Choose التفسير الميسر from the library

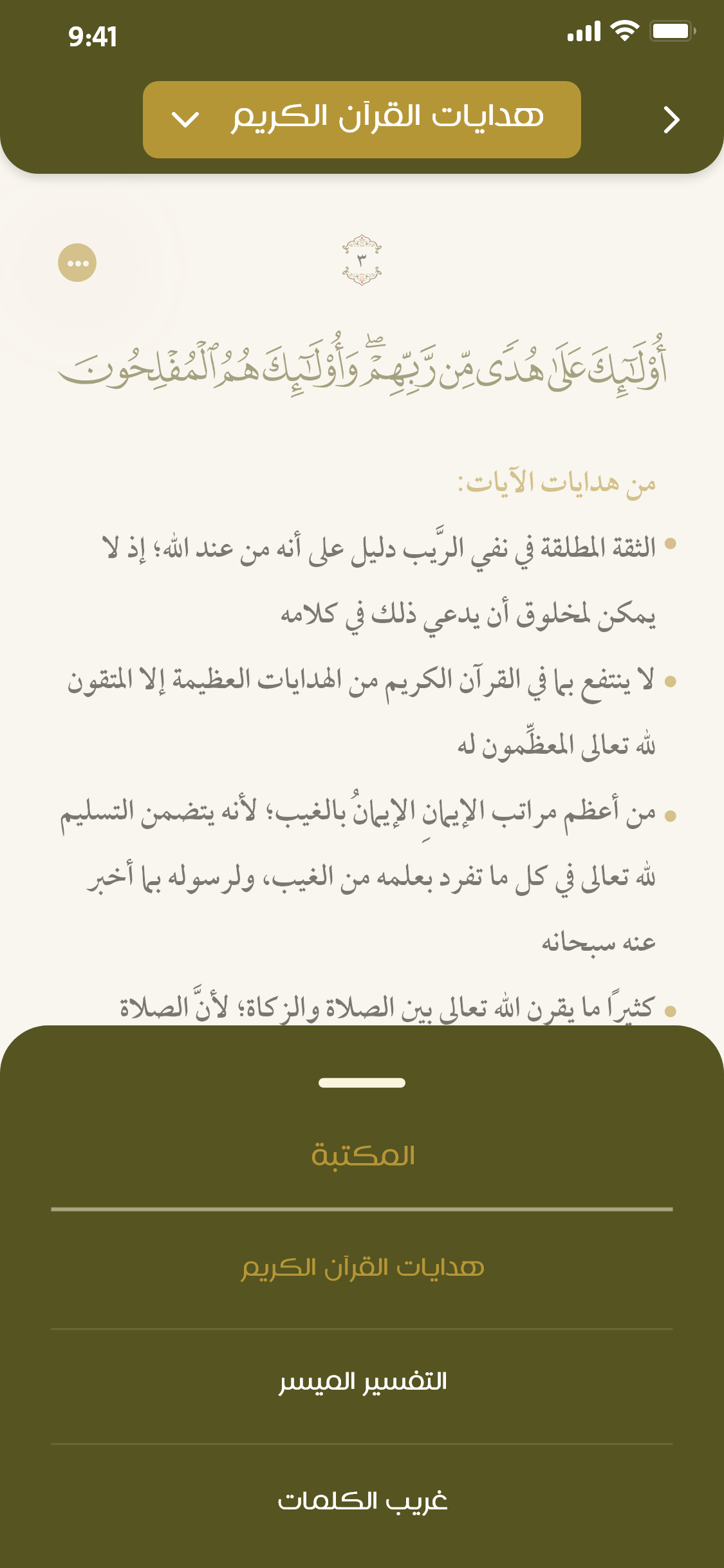362,1381
